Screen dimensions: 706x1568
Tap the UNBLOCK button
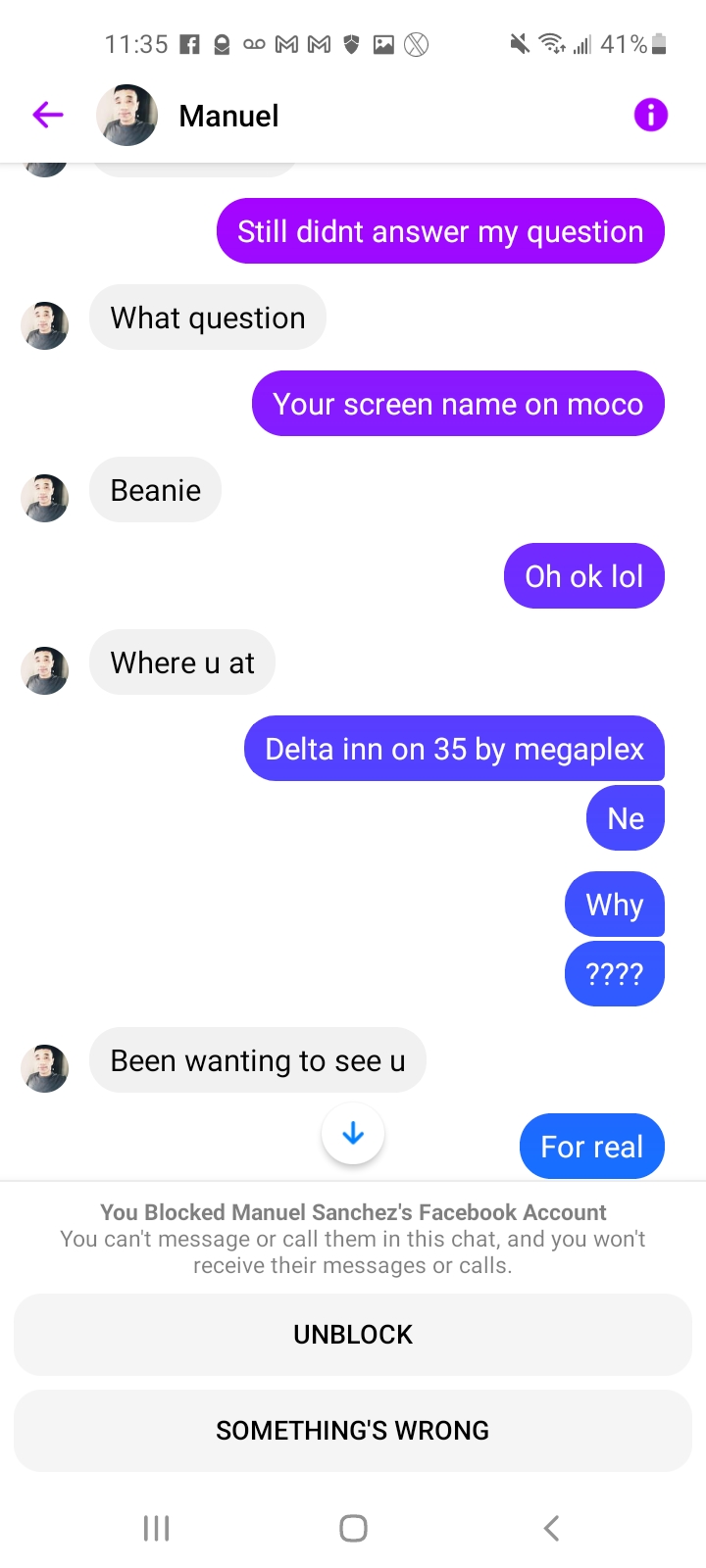click(x=353, y=1334)
